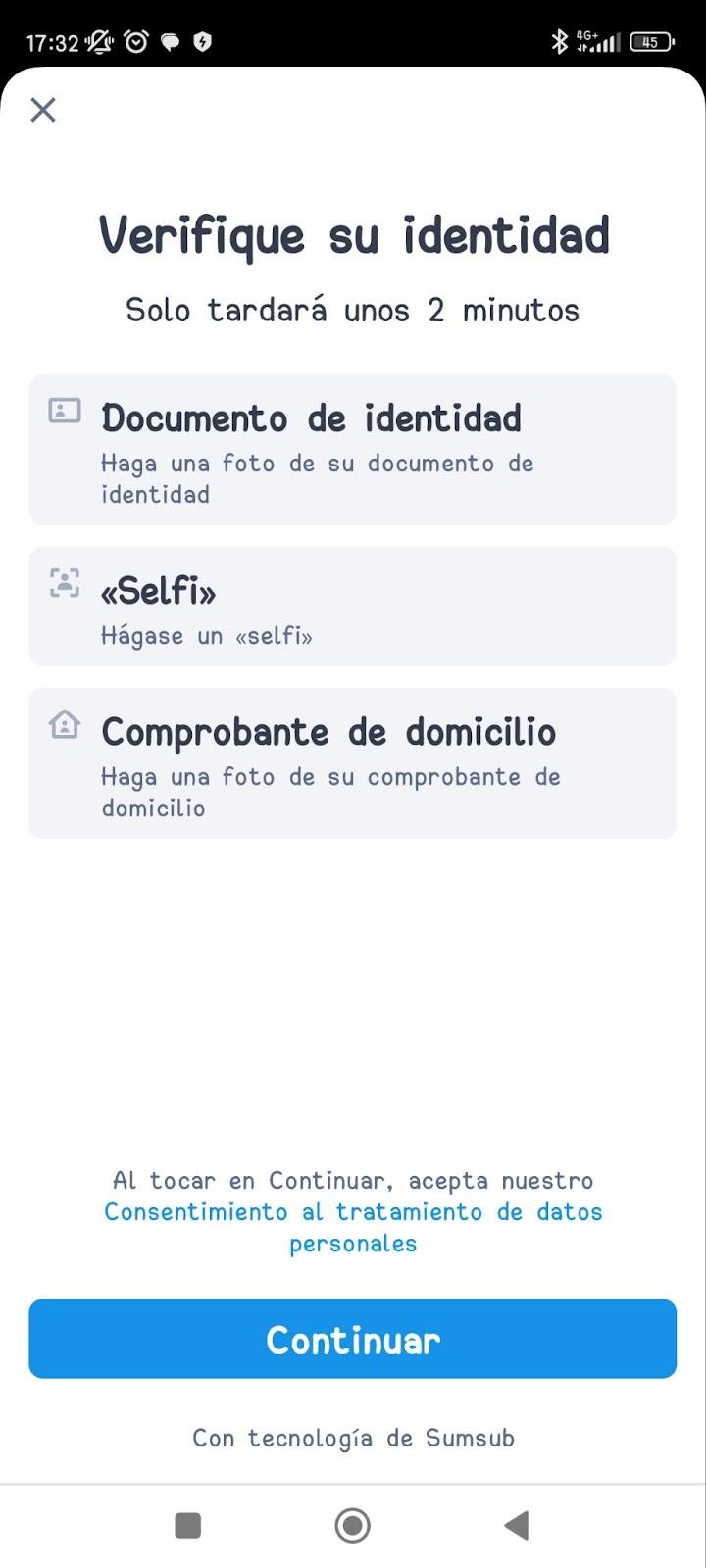Close the identity verification screen
The image size is (706, 1568).
pos(43,110)
